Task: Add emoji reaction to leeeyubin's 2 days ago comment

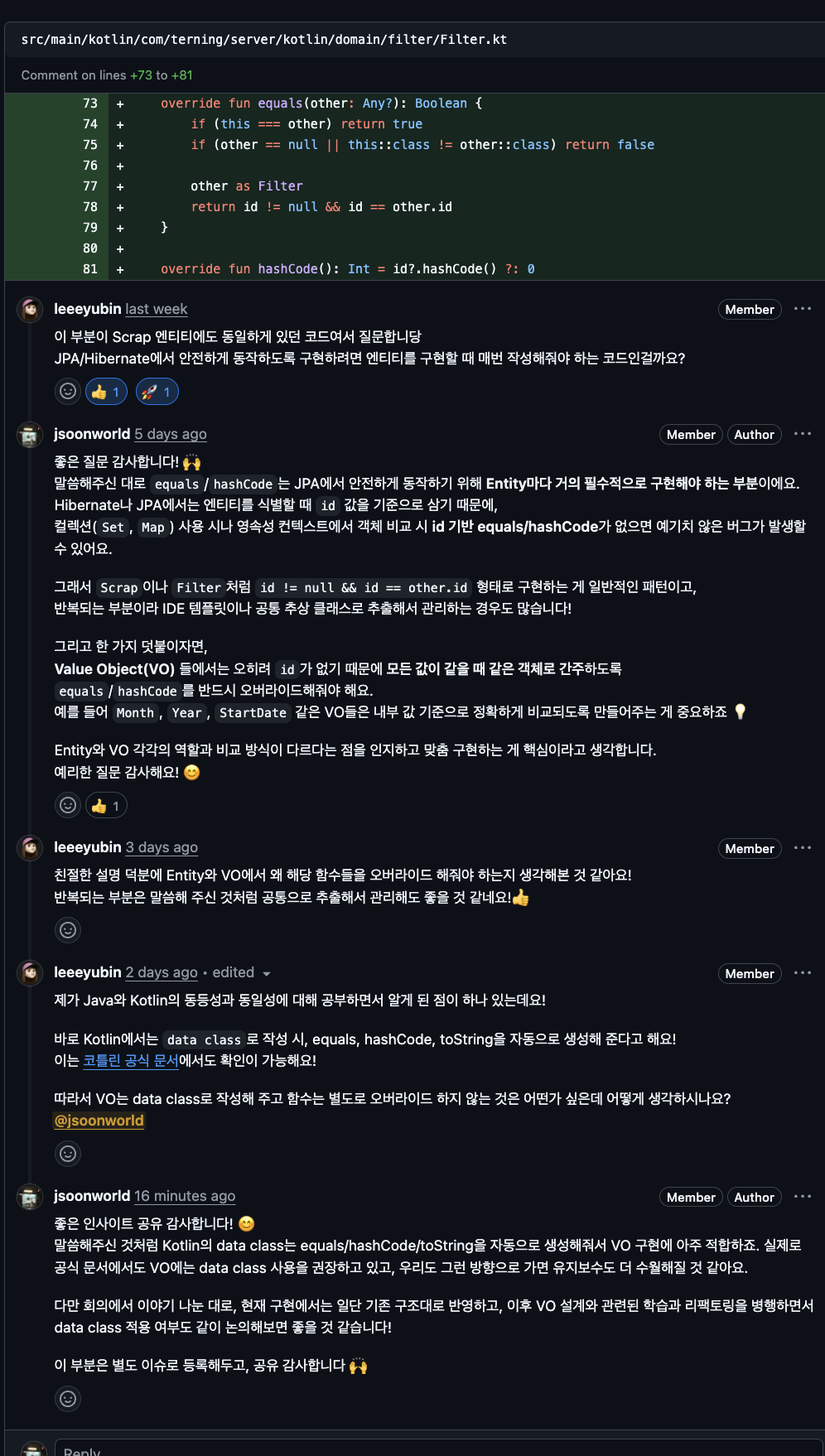Action: 68,1154
